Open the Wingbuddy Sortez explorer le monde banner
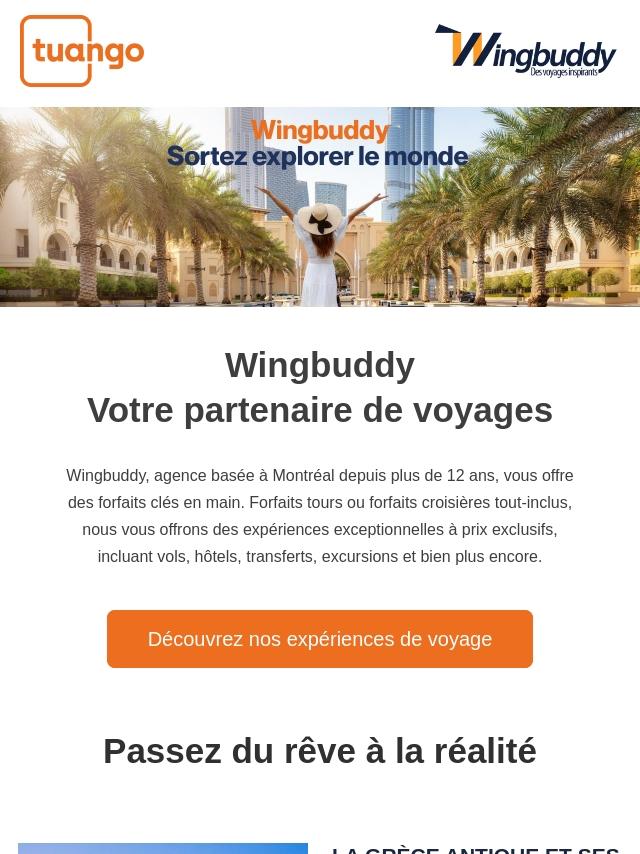 (x=320, y=207)
